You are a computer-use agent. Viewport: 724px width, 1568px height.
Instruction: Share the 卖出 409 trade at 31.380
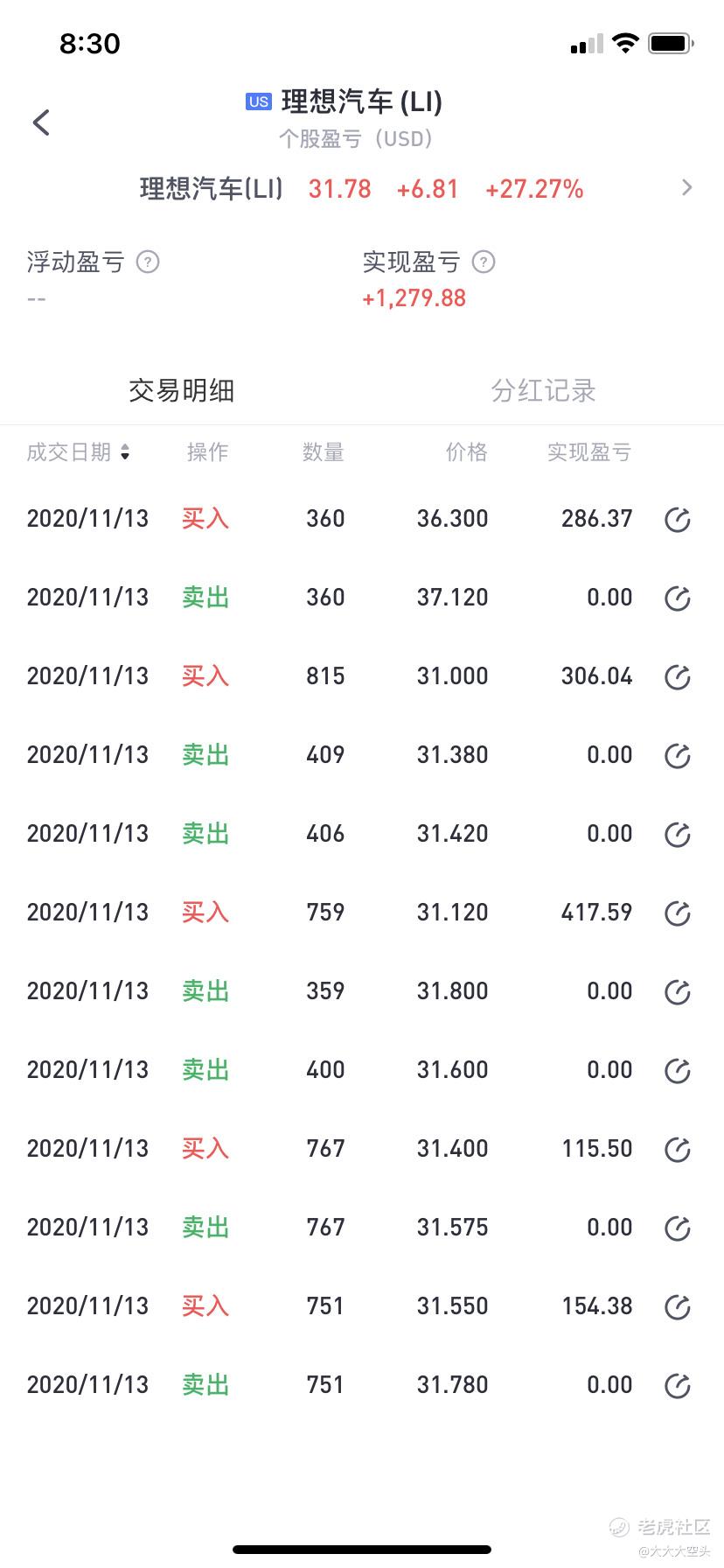678,756
